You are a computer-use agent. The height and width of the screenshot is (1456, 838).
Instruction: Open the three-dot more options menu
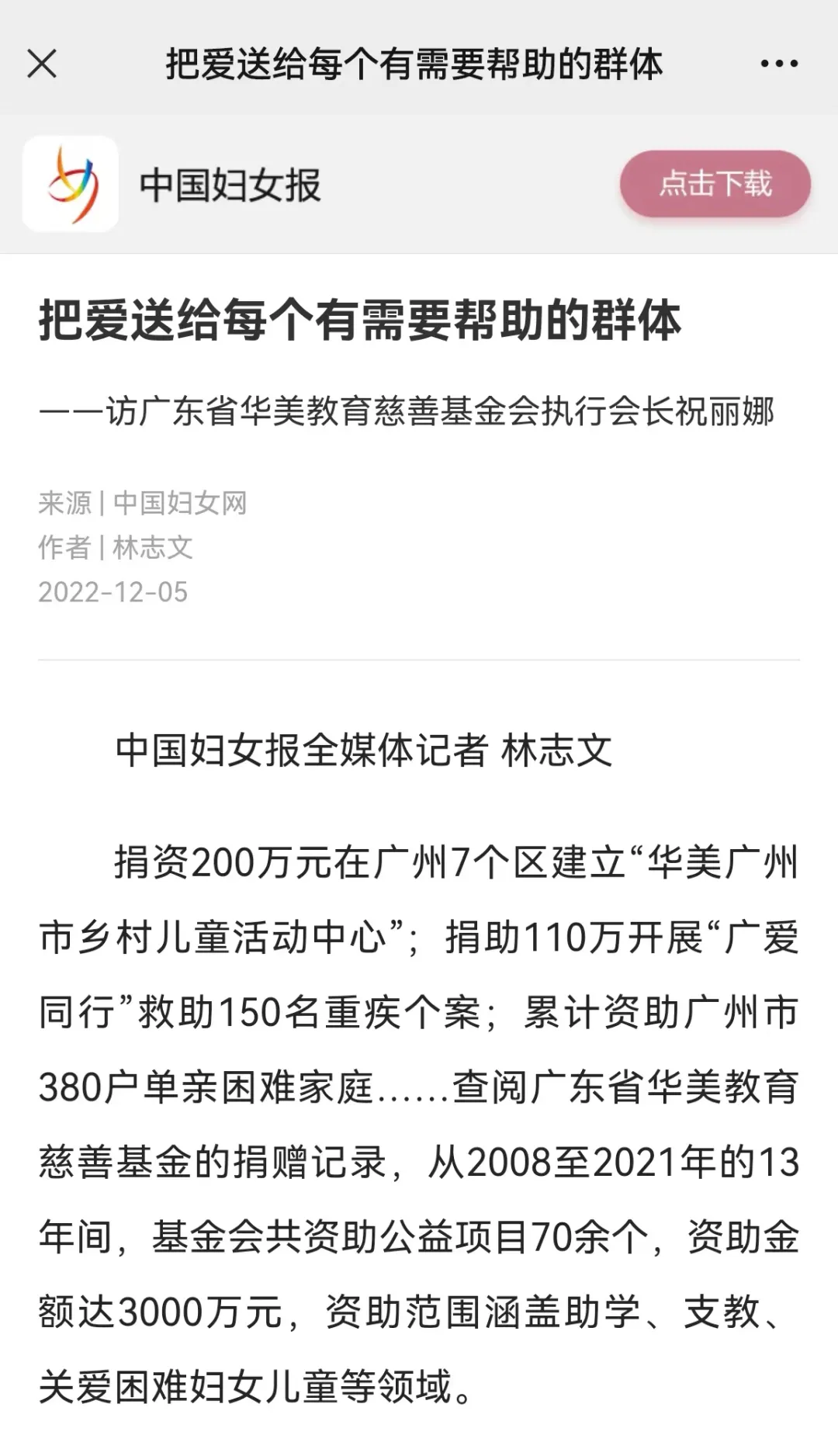(778, 64)
